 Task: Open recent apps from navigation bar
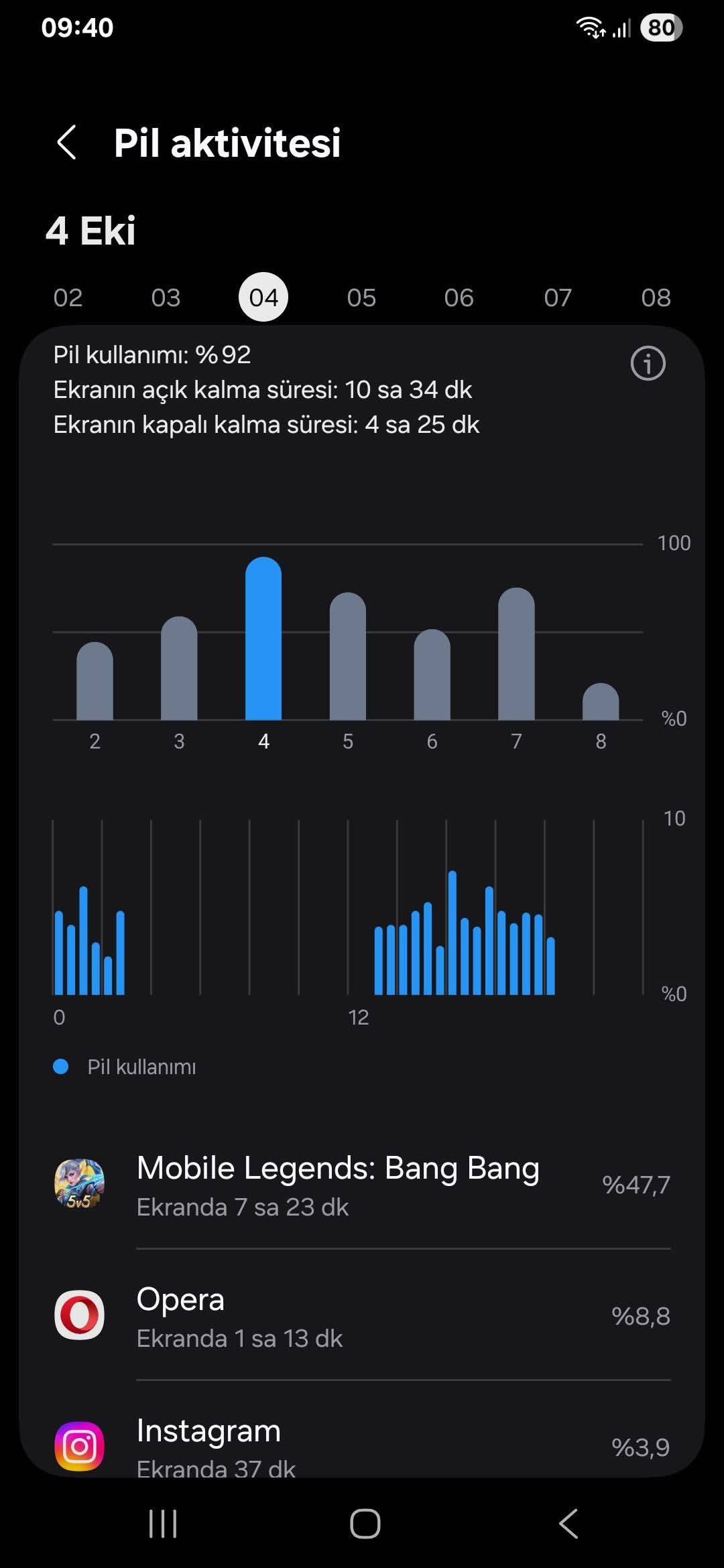click(x=163, y=1523)
